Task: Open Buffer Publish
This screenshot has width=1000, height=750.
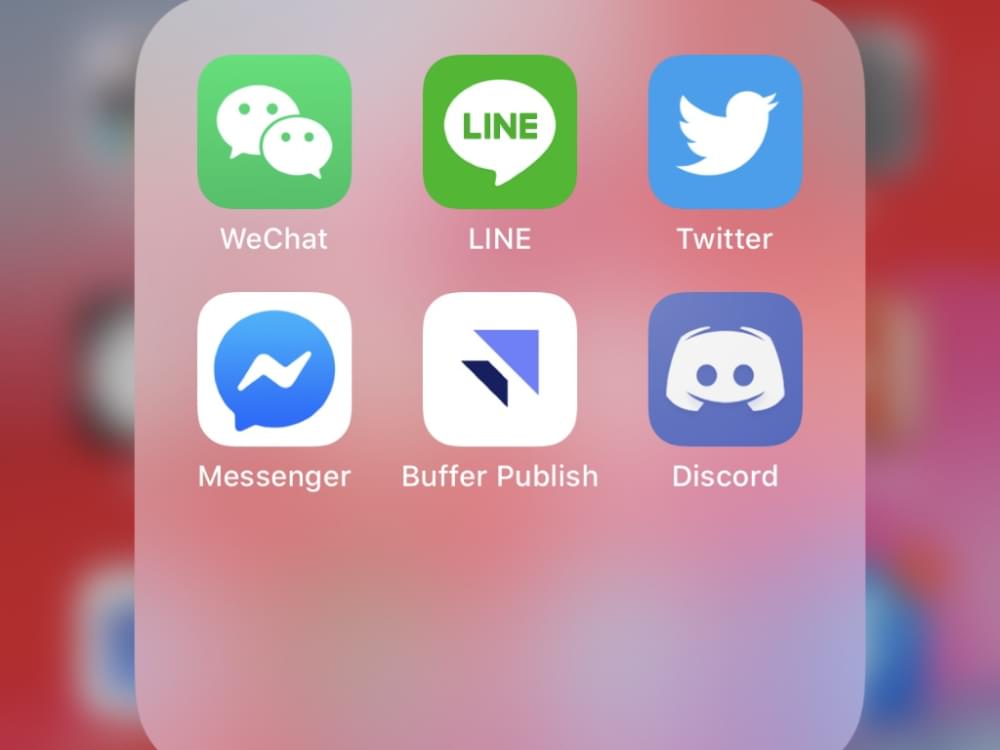Action: click(x=499, y=369)
